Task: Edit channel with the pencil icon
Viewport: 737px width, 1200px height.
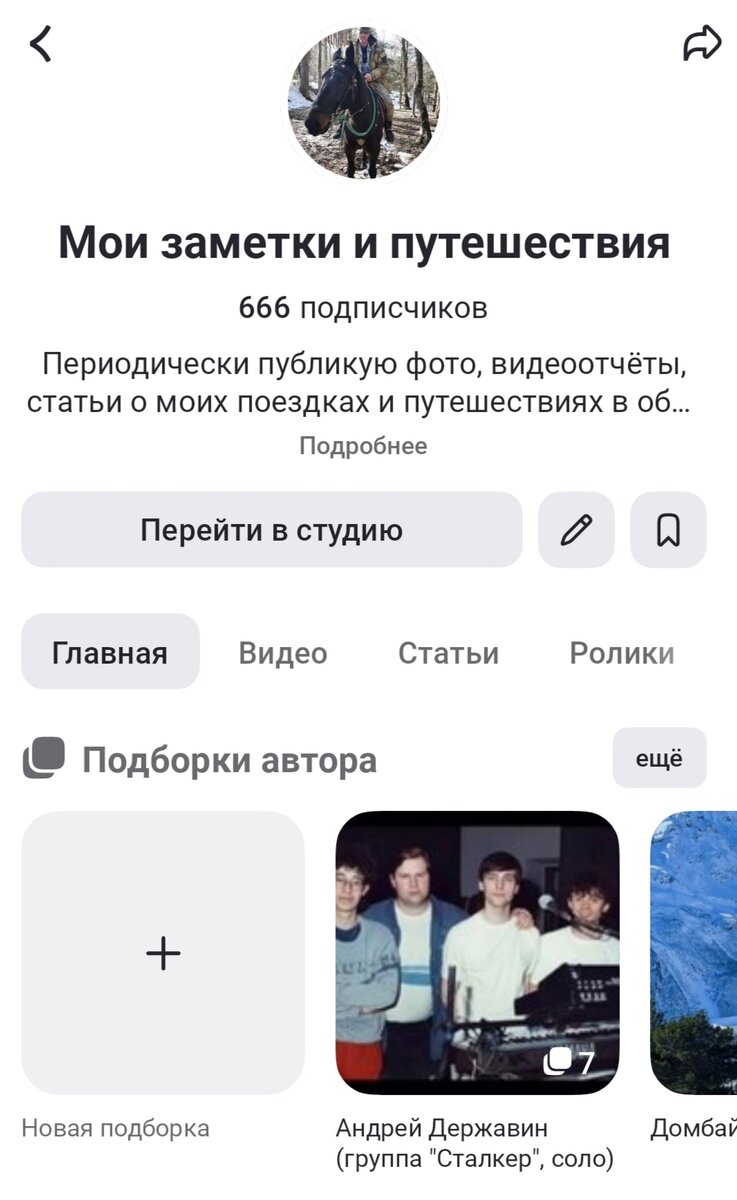Action: click(x=576, y=530)
